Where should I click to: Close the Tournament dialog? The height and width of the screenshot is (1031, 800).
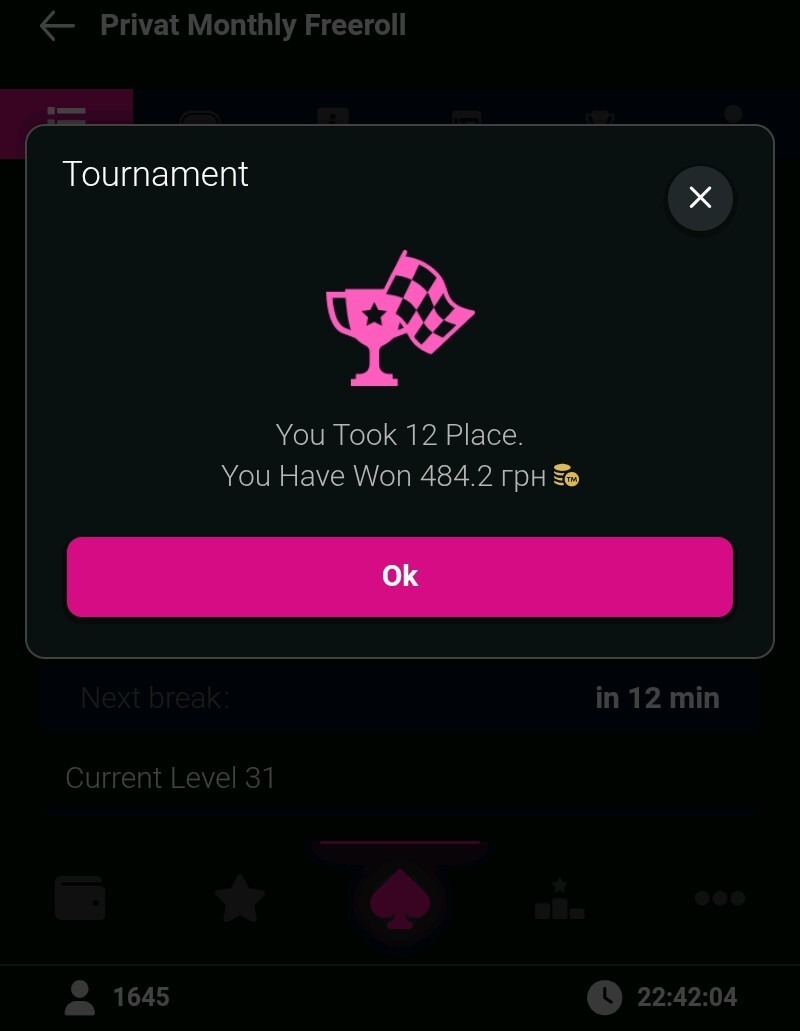click(700, 198)
